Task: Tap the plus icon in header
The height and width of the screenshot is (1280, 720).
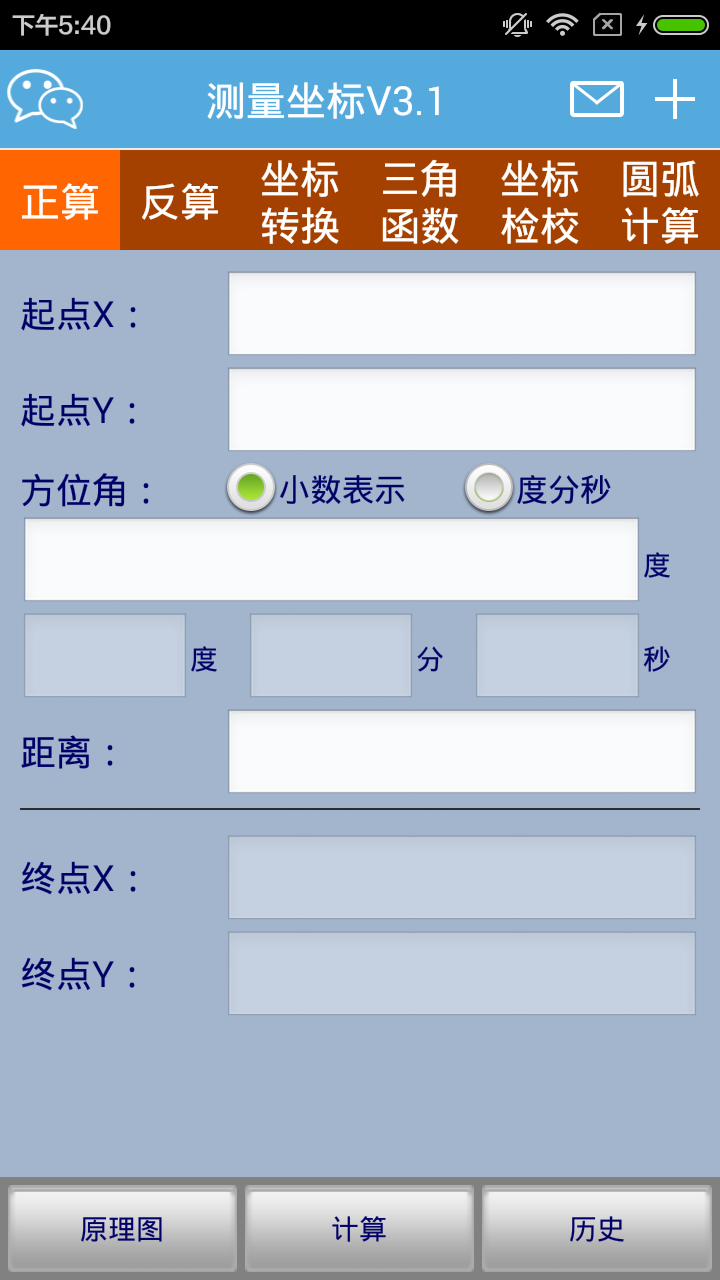Action: 675,99
